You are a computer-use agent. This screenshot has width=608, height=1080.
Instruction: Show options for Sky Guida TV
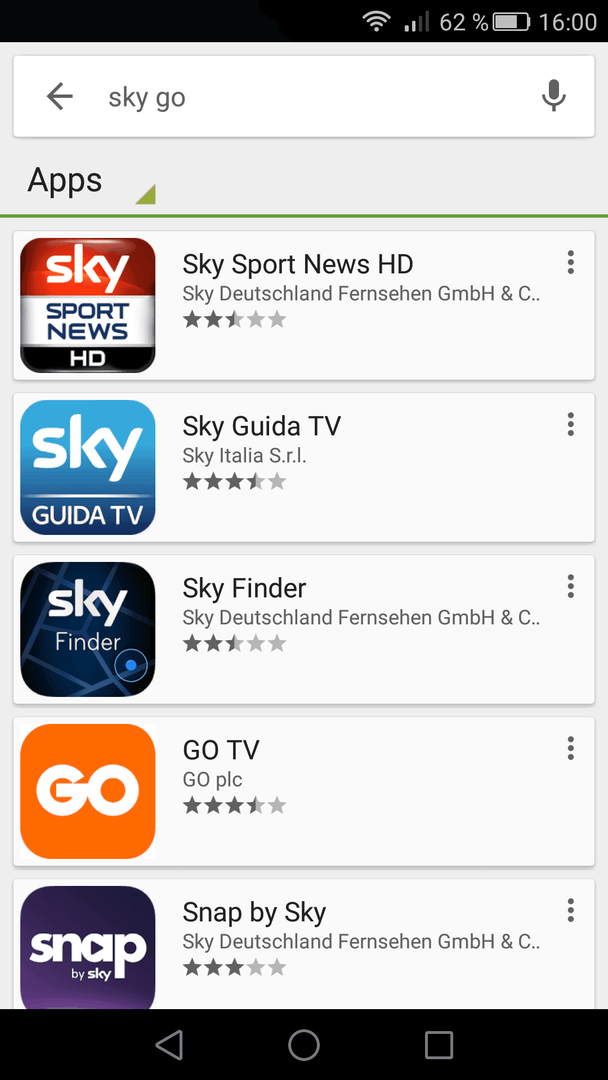tap(570, 424)
